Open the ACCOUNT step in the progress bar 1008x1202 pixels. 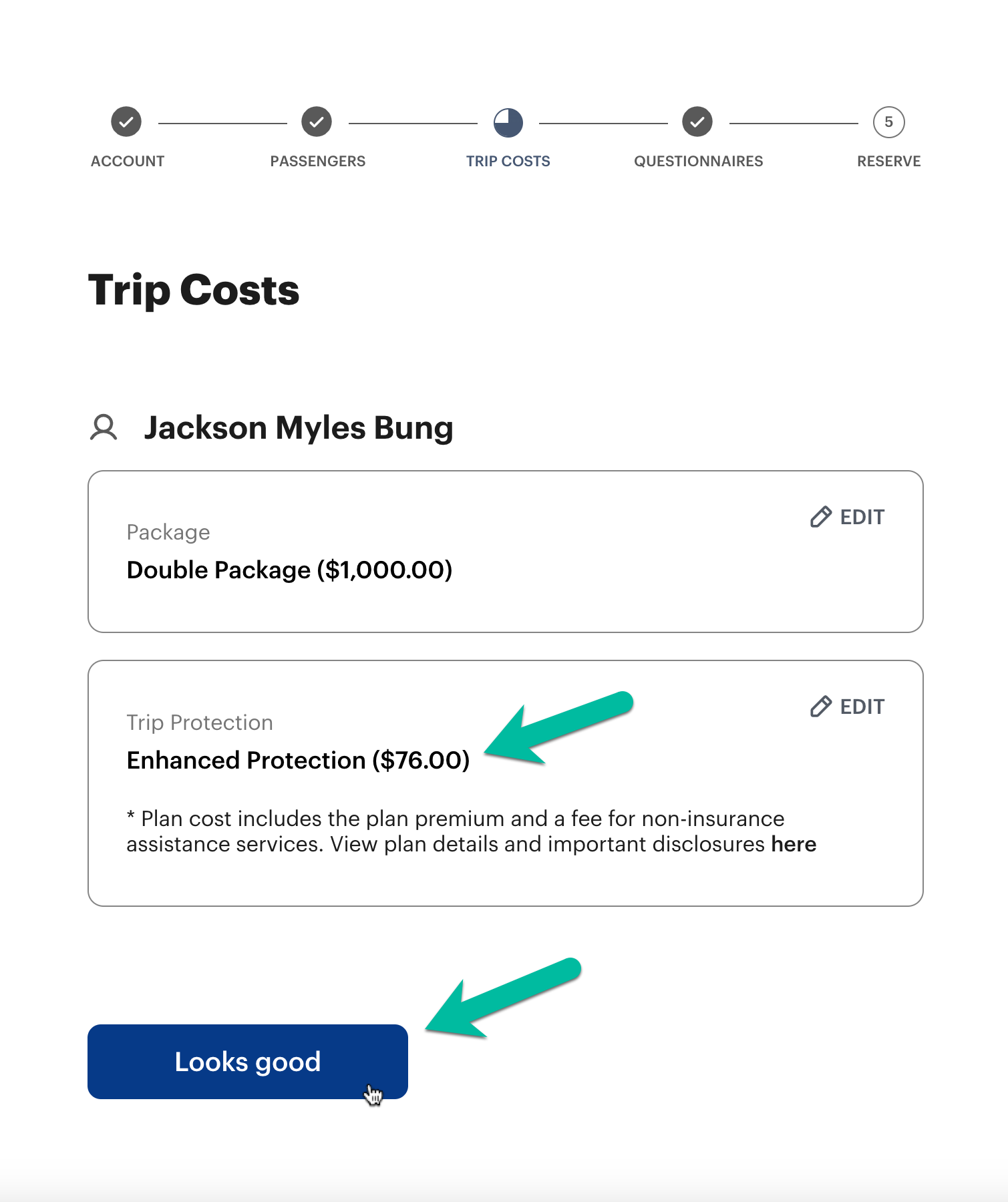127,160
